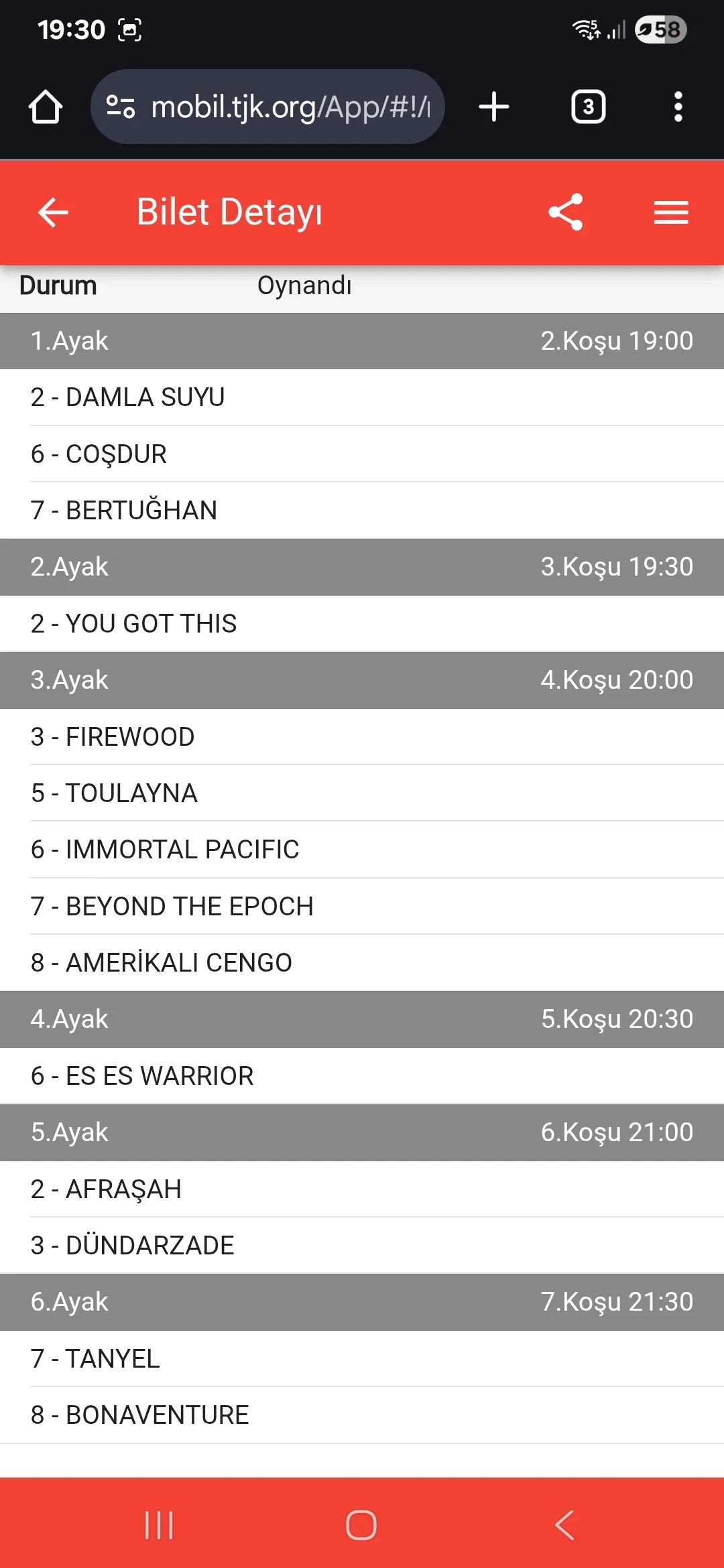Open a new browser tab

coord(494,107)
